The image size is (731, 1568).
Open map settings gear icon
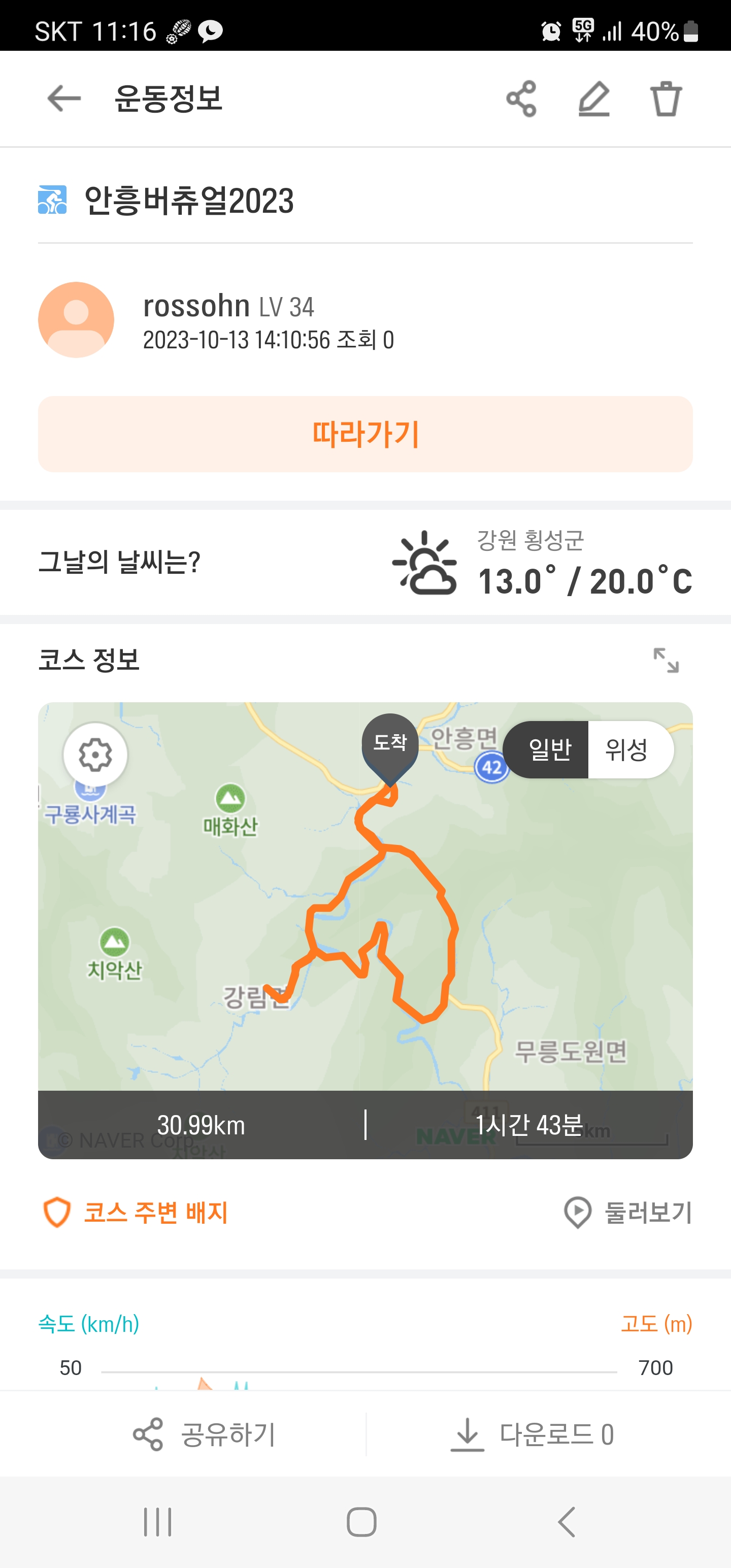click(x=95, y=755)
